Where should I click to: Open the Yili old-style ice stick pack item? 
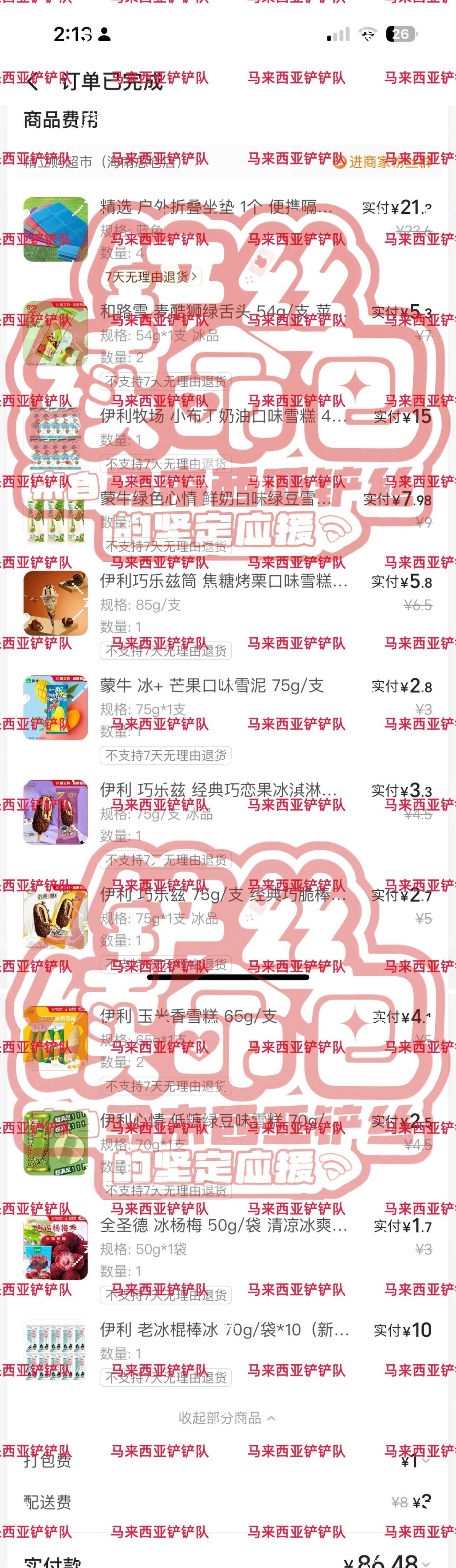223,1330
